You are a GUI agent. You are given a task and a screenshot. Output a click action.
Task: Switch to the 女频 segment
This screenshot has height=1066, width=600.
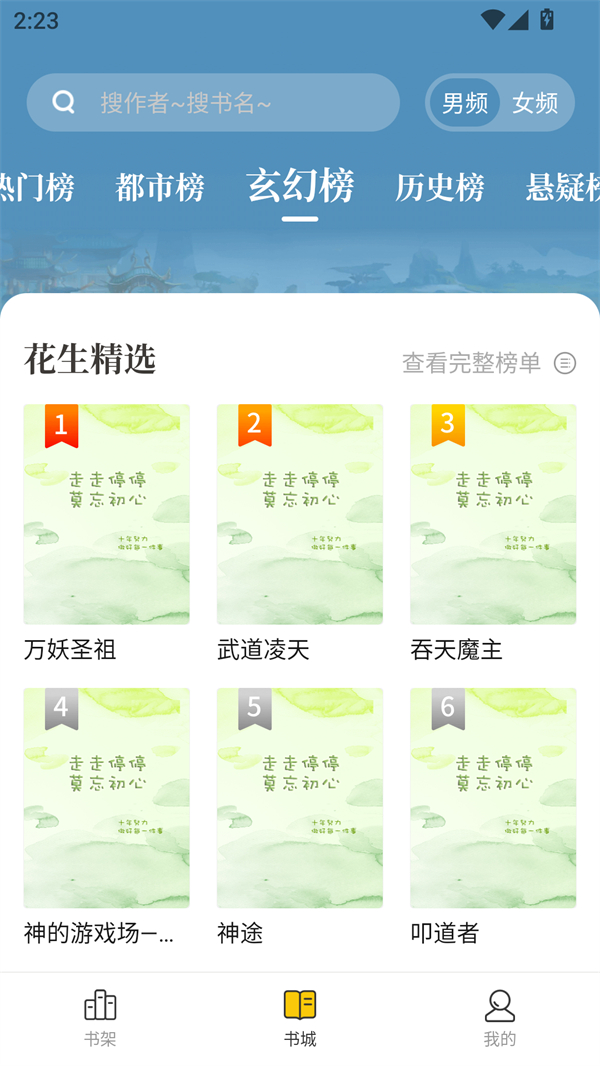(x=535, y=103)
